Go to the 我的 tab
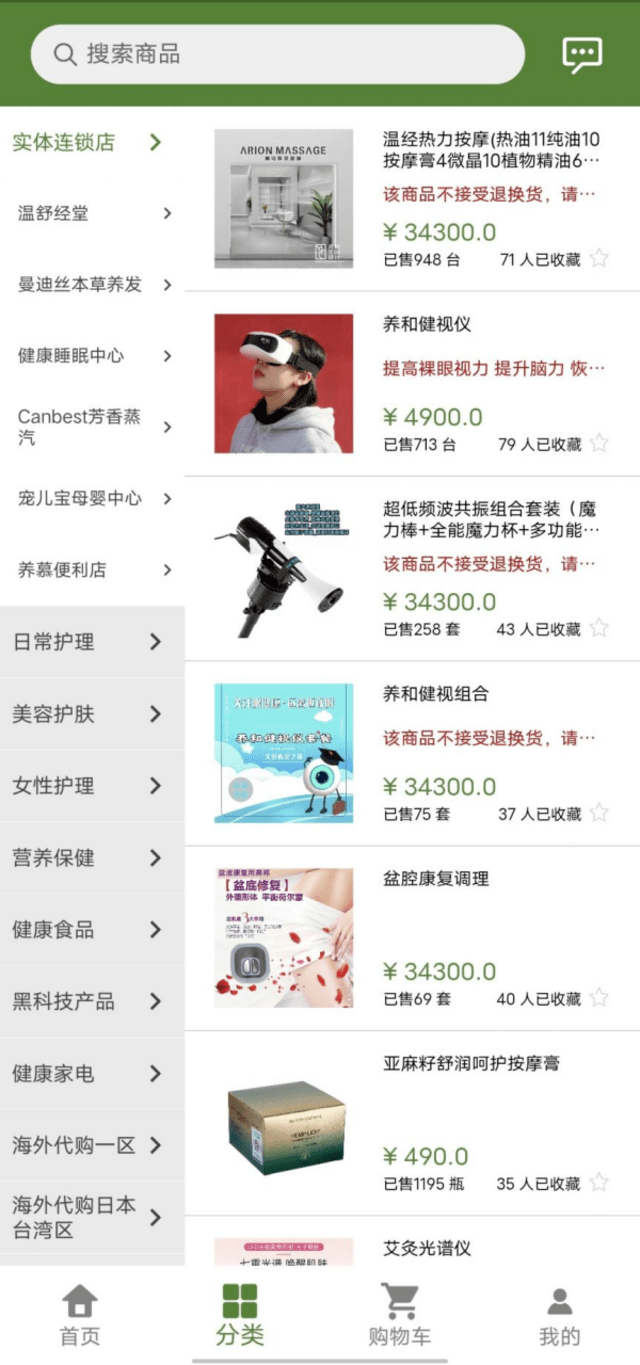This screenshot has height=1365, width=640. click(559, 1316)
